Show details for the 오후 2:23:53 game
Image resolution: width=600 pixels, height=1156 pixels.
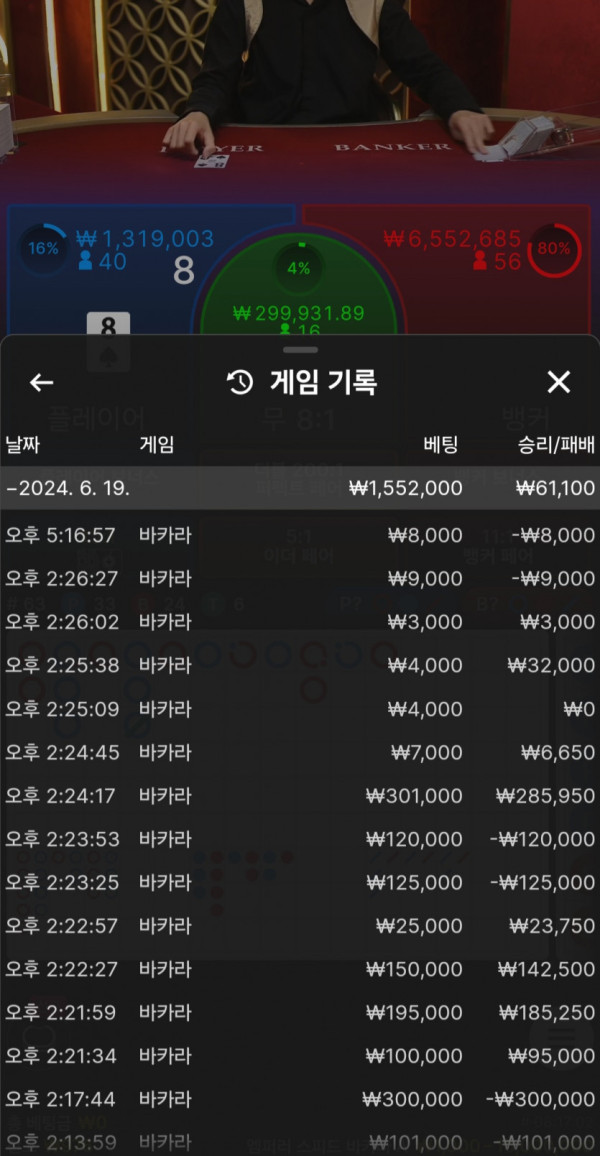[x=300, y=840]
